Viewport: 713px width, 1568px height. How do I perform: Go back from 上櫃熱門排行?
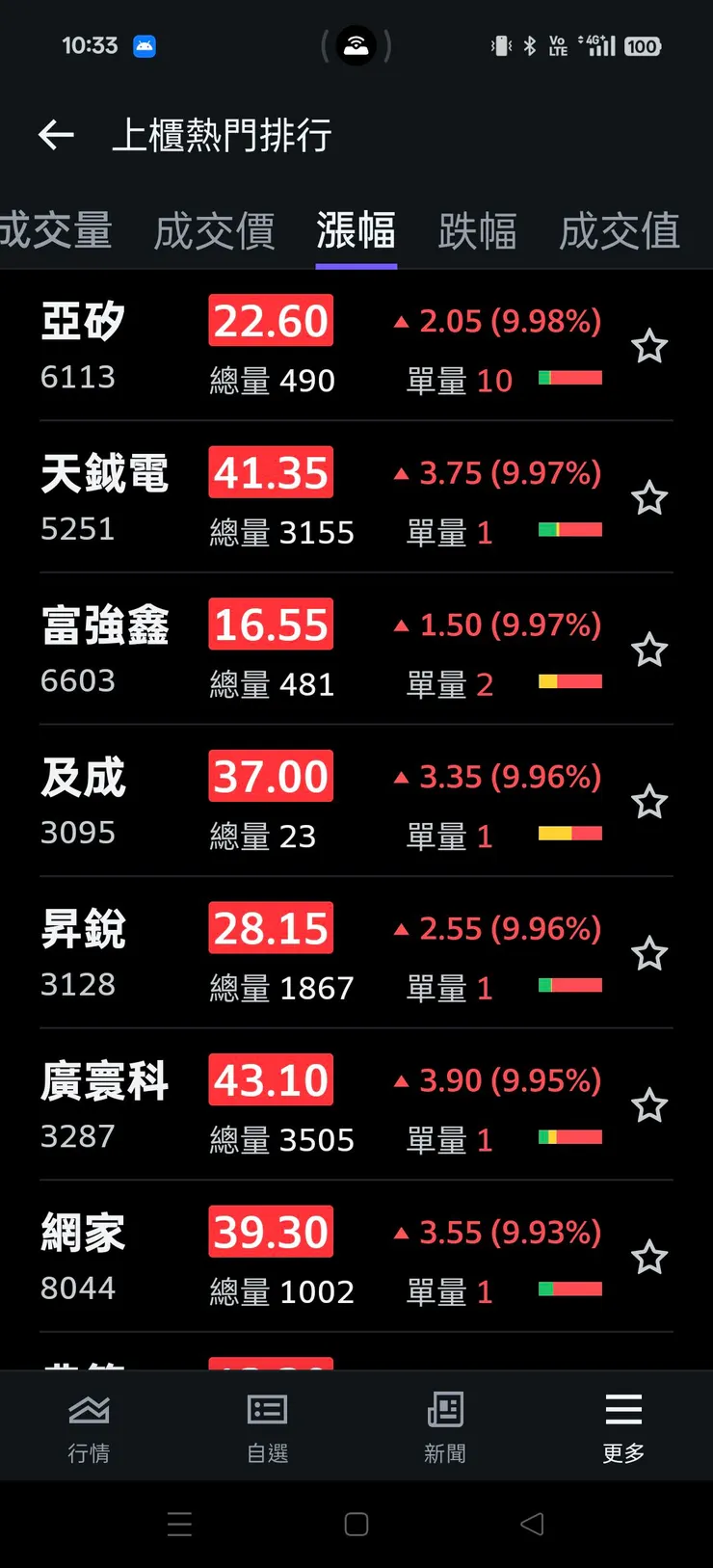pos(56,135)
